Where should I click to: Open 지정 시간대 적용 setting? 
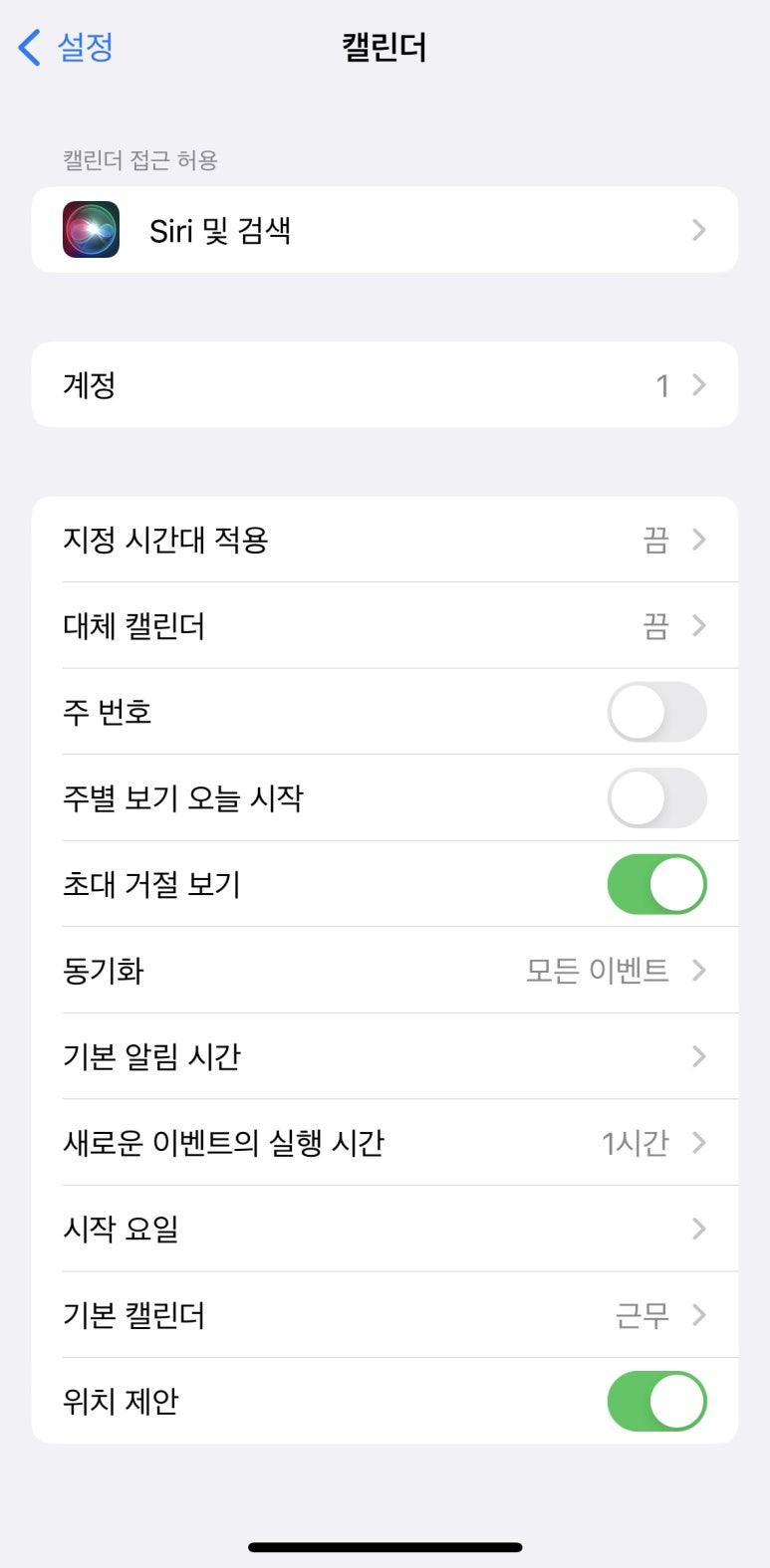click(385, 540)
